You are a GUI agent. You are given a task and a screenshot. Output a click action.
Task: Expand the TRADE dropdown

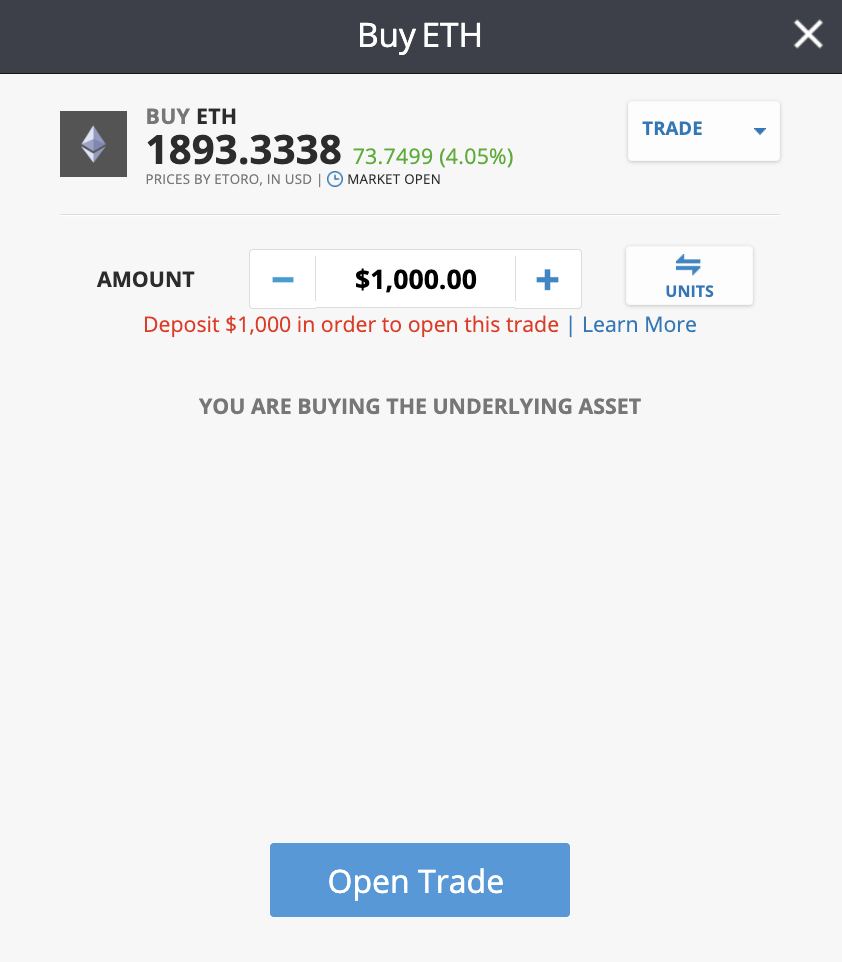pyautogui.click(x=703, y=130)
